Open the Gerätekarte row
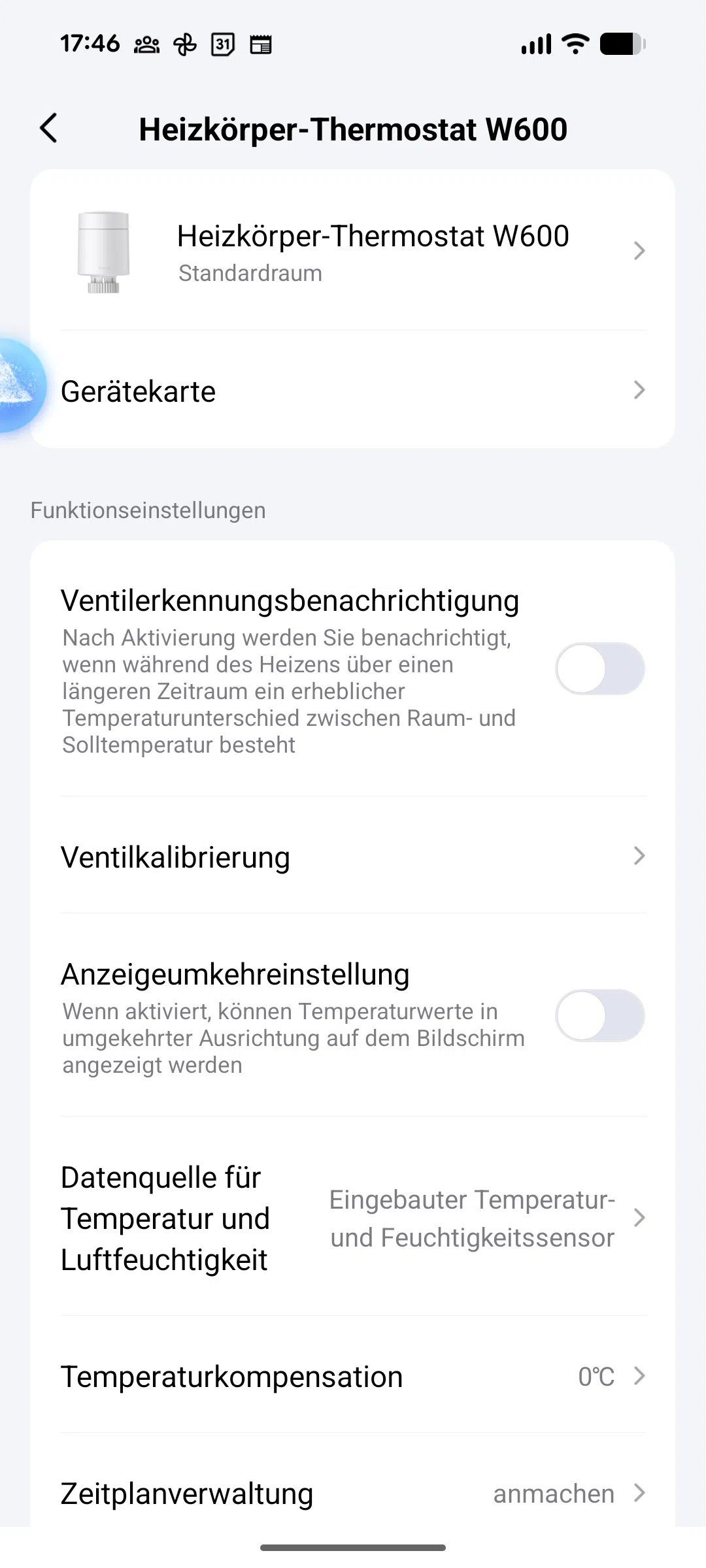Screen dimensions: 706x1568 click(x=353, y=391)
